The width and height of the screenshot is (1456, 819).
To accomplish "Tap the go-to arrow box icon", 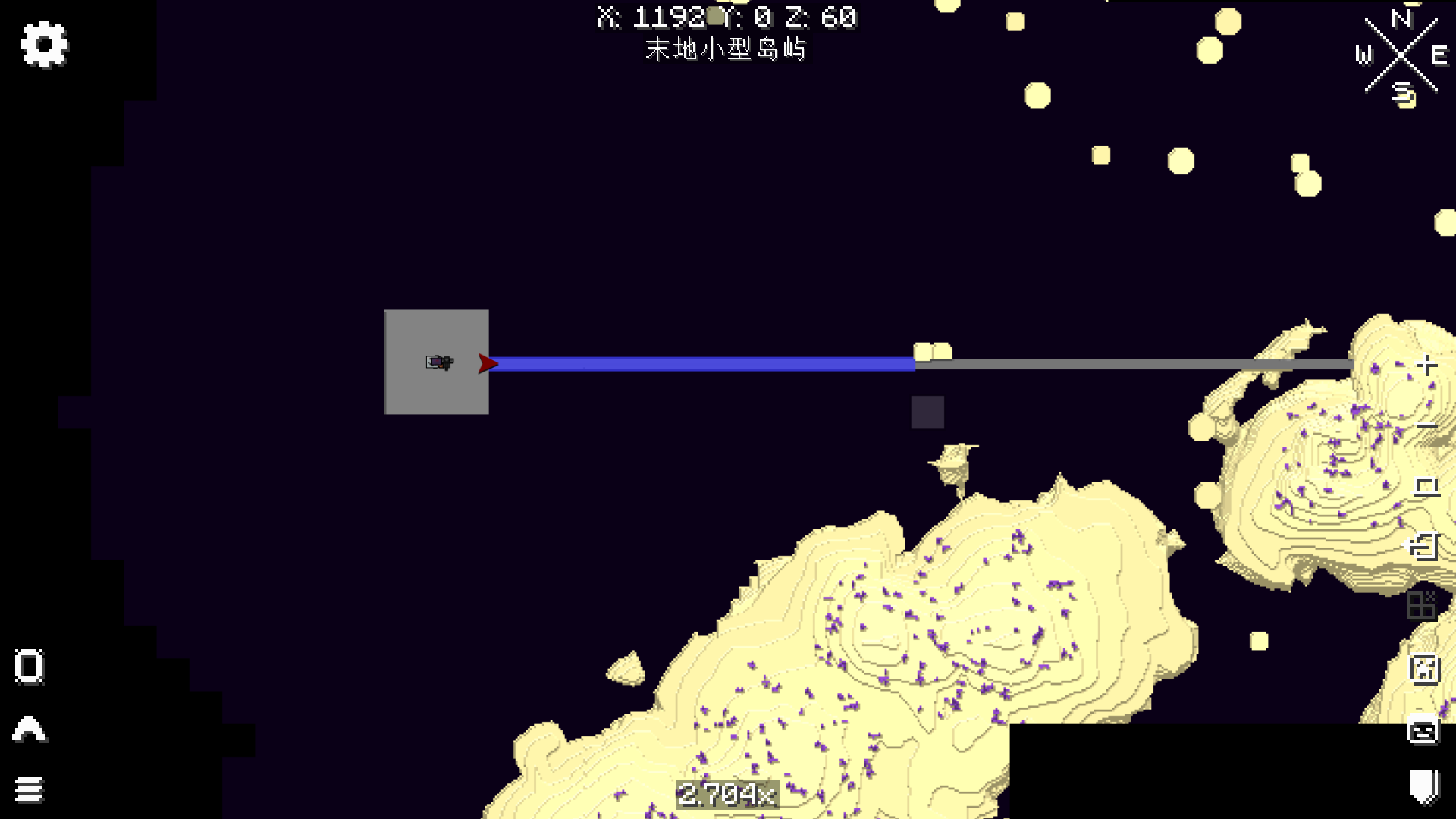I will tap(1424, 546).
